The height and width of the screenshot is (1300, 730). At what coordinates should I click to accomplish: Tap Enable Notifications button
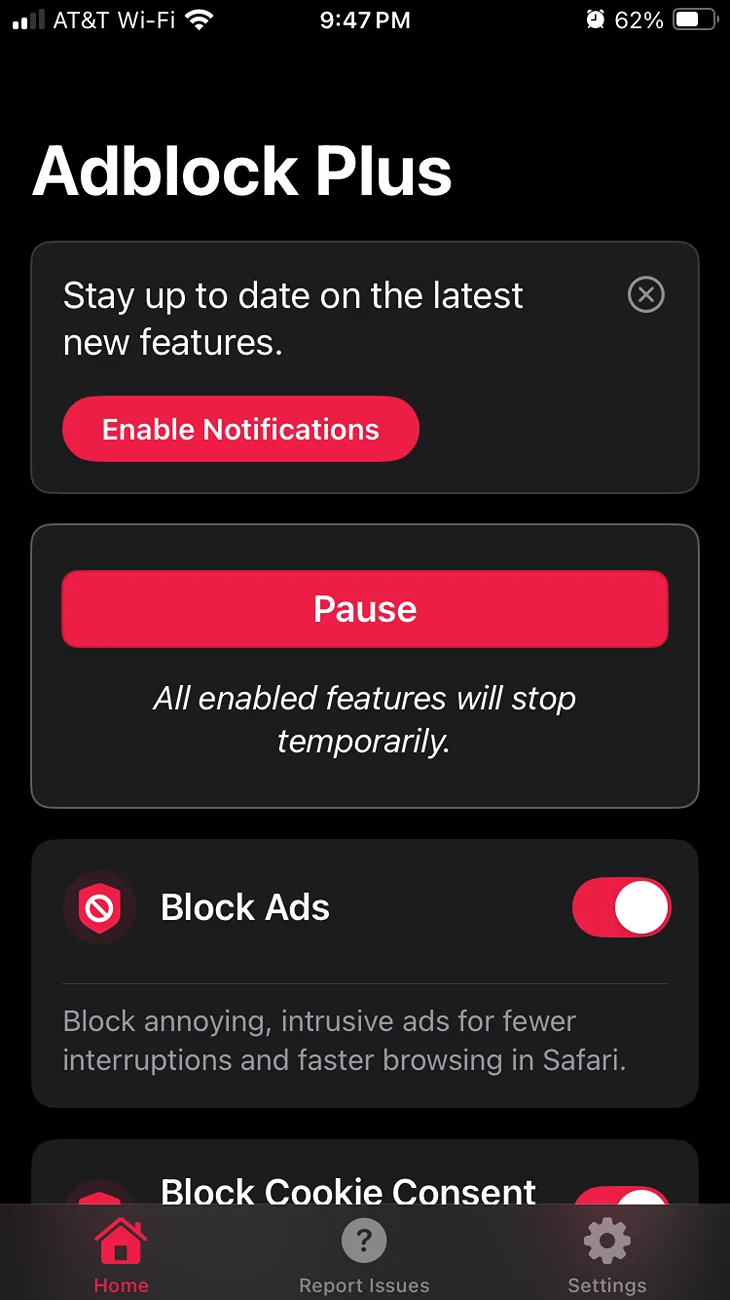pyautogui.click(x=241, y=429)
